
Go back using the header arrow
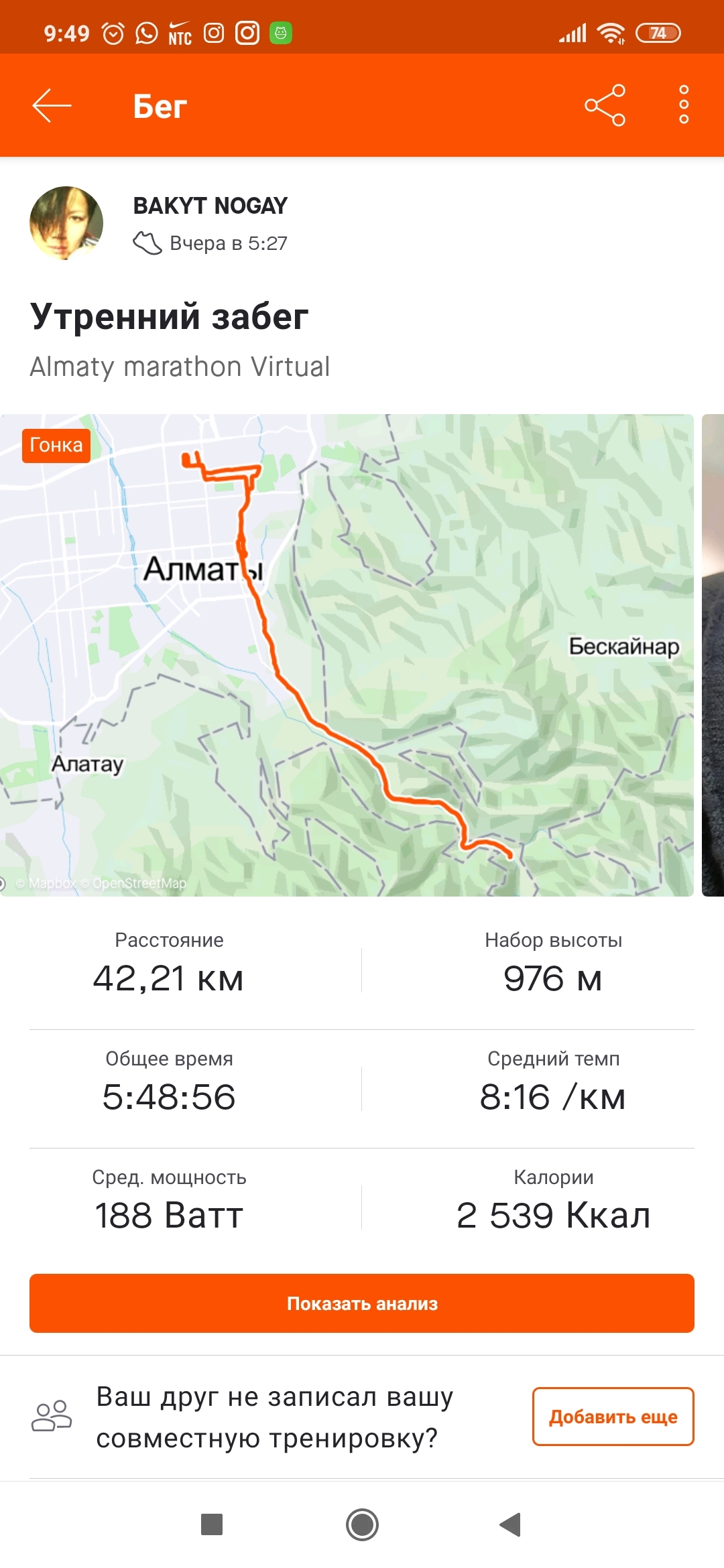pyautogui.click(x=52, y=106)
